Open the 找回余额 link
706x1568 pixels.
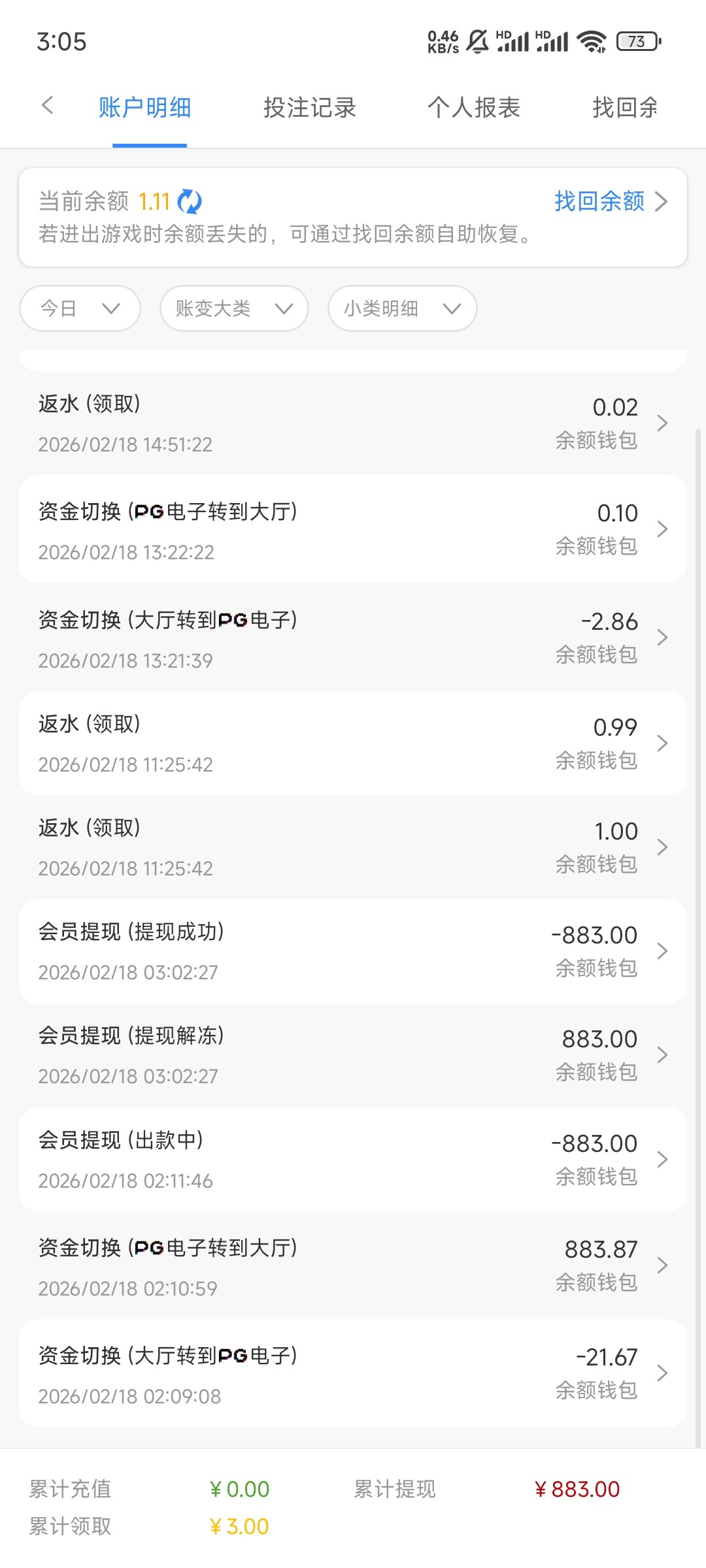coord(610,201)
